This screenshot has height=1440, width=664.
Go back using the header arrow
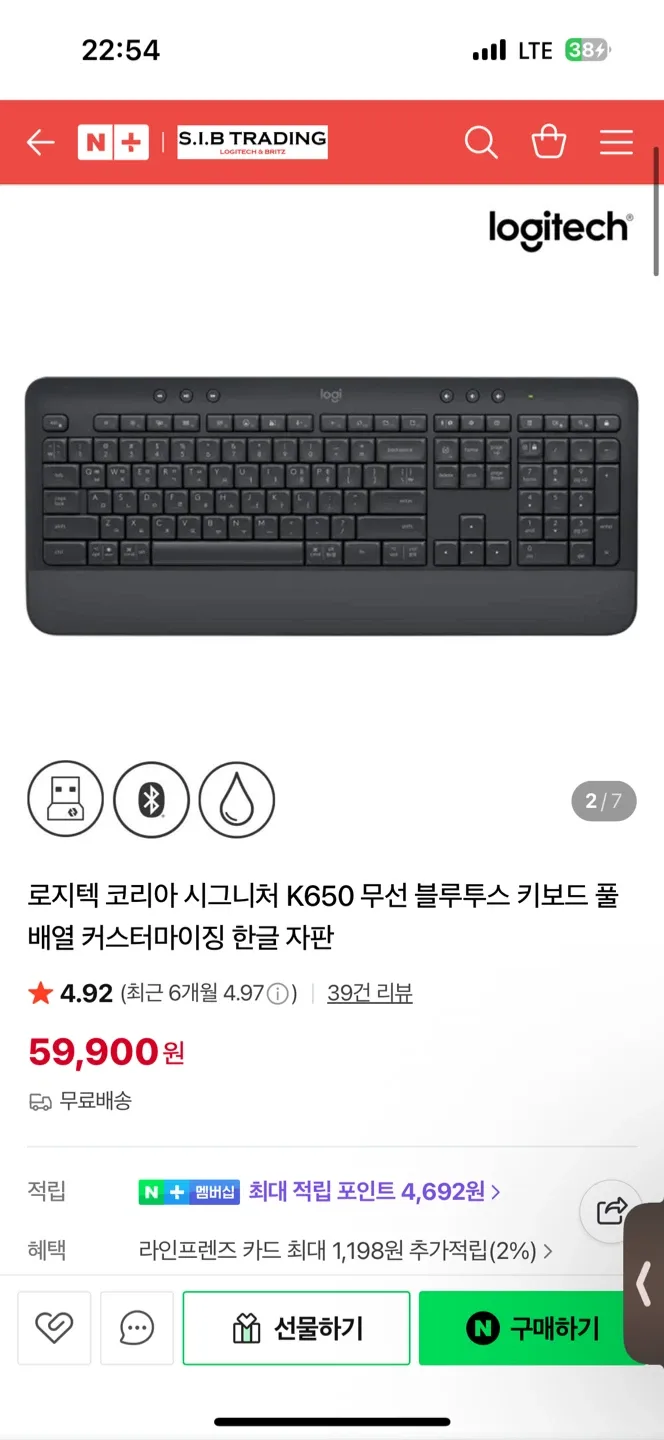point(40,143)
